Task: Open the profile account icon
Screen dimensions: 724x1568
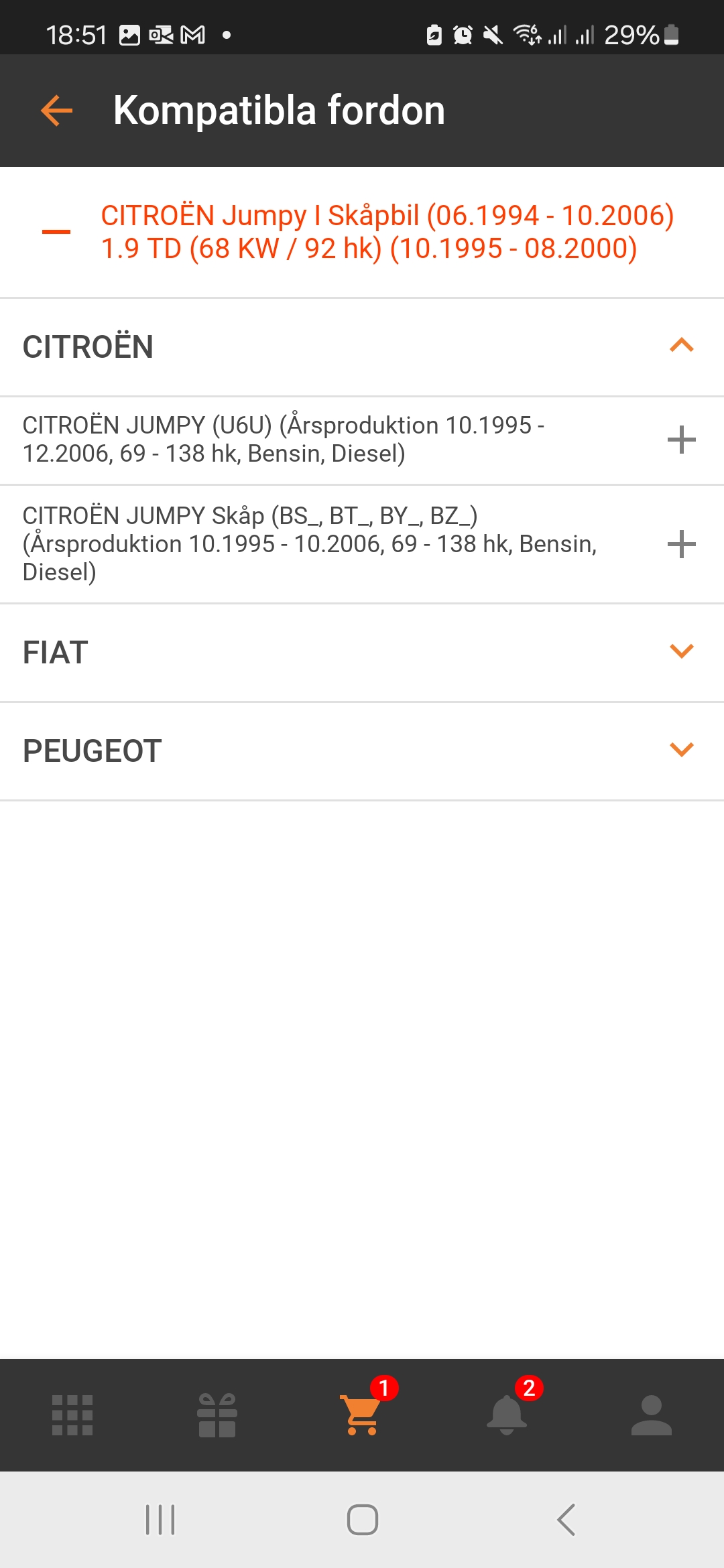Action: (652, 1416)
